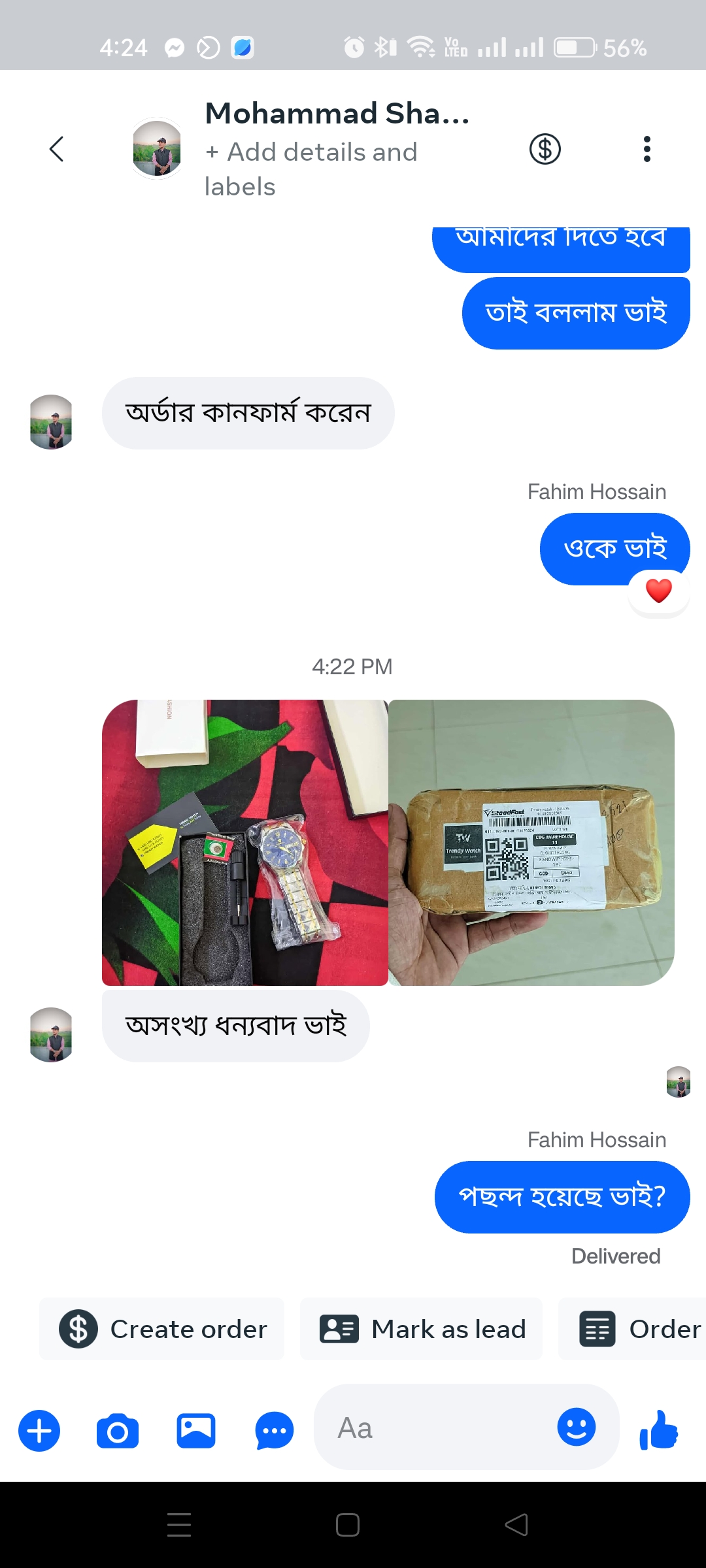Launch the camera from chat
Screen dimensions: 706x1568
coord(118,1431)
